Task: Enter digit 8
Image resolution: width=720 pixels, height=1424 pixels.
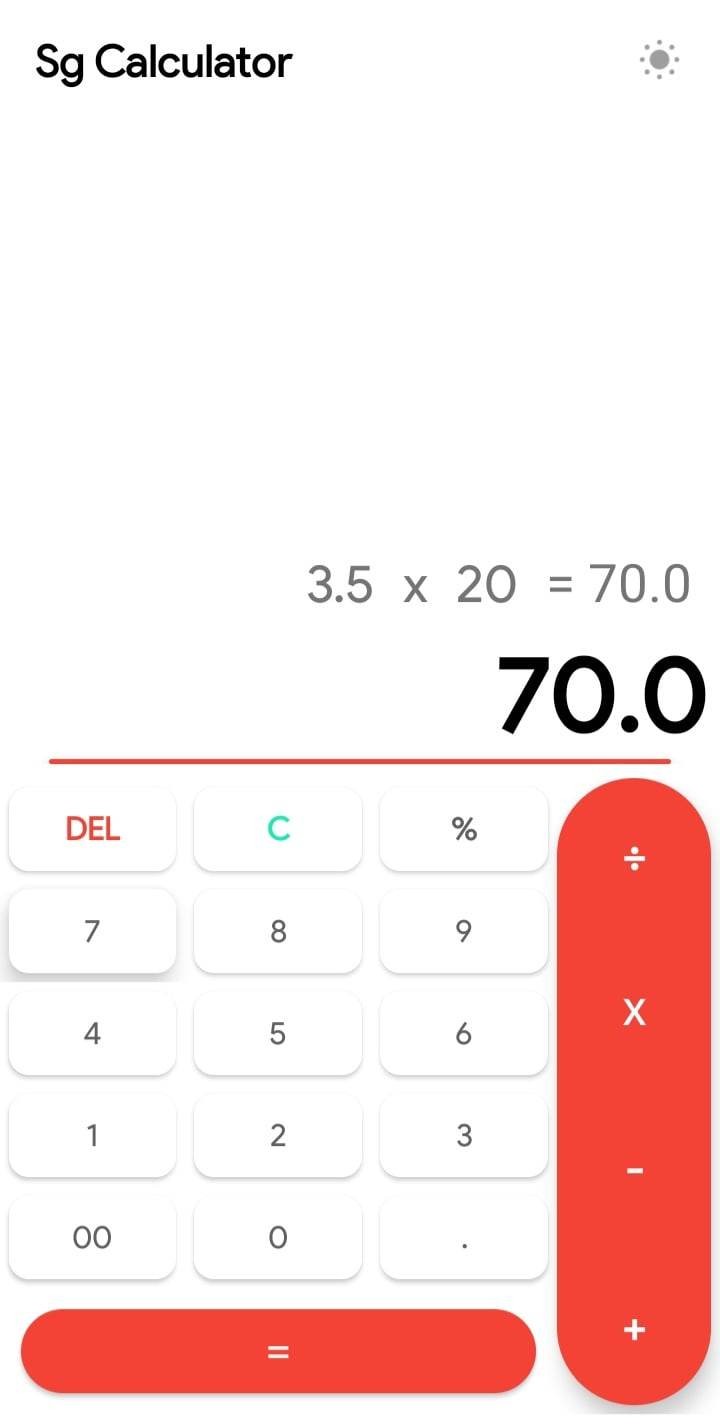Action: coord(278,931)
